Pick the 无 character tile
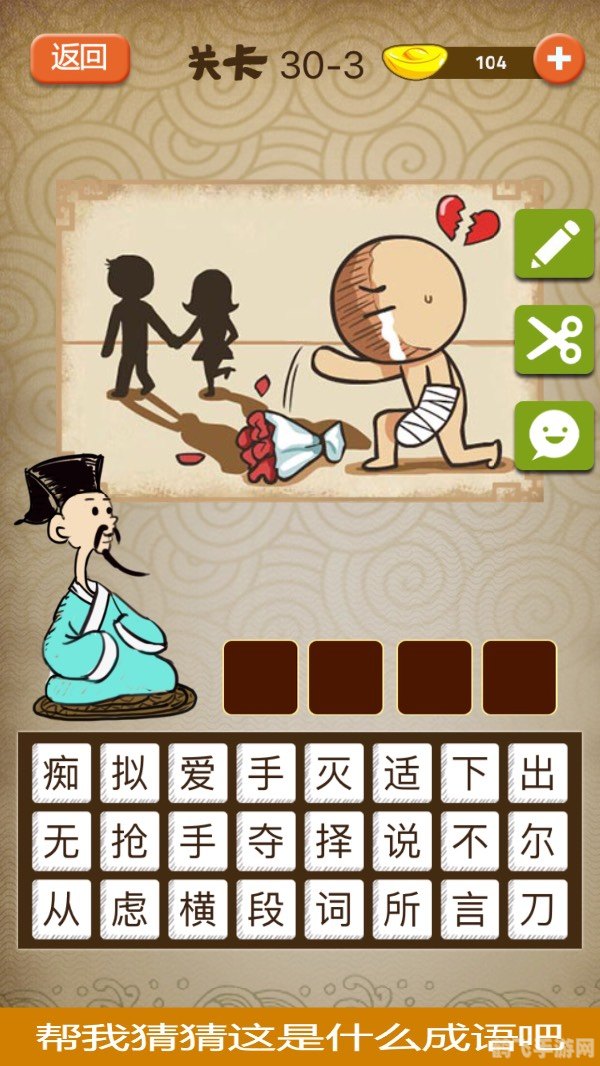Image resolution: width=600 pixels, height=1066 pixels. (61, 841)
